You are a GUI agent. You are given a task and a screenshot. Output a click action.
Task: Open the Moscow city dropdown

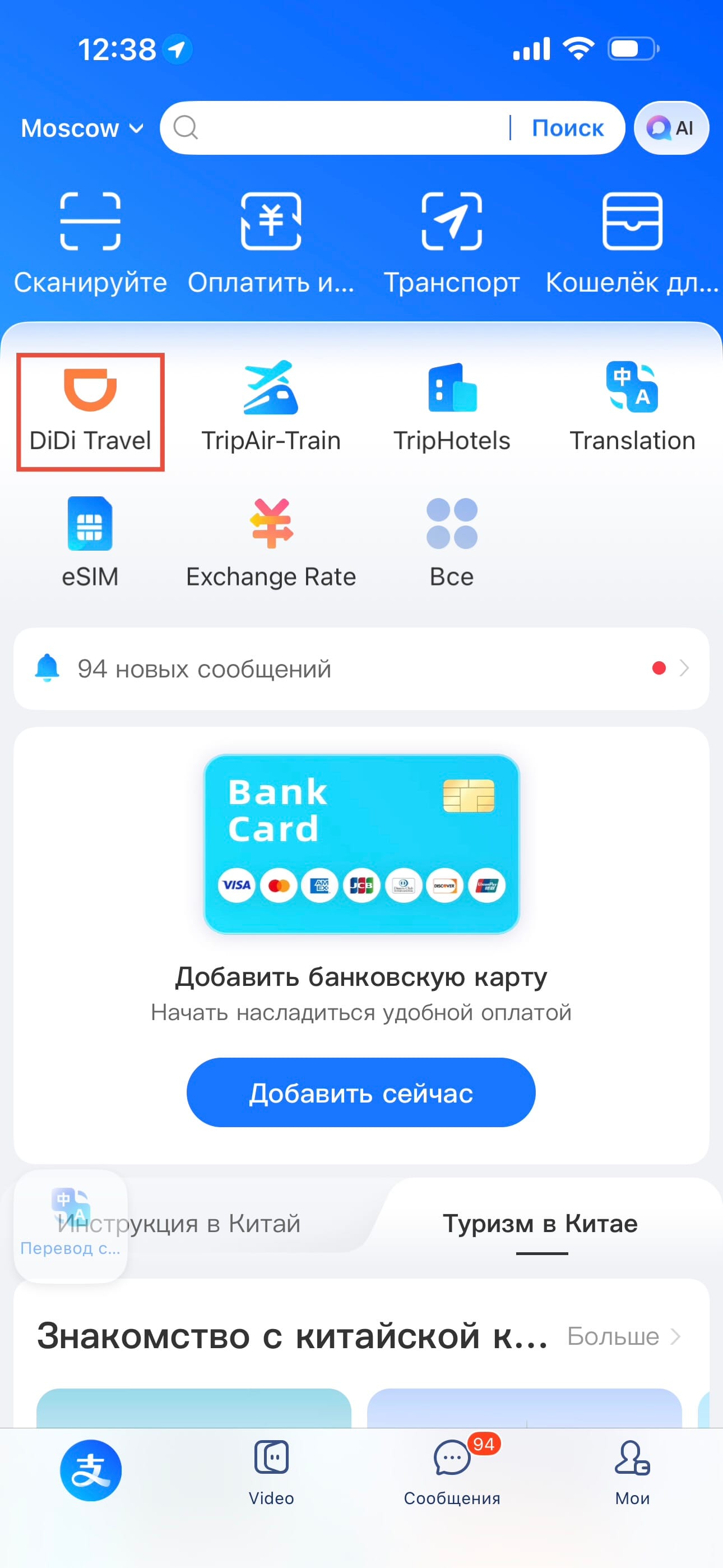(82, 128)
